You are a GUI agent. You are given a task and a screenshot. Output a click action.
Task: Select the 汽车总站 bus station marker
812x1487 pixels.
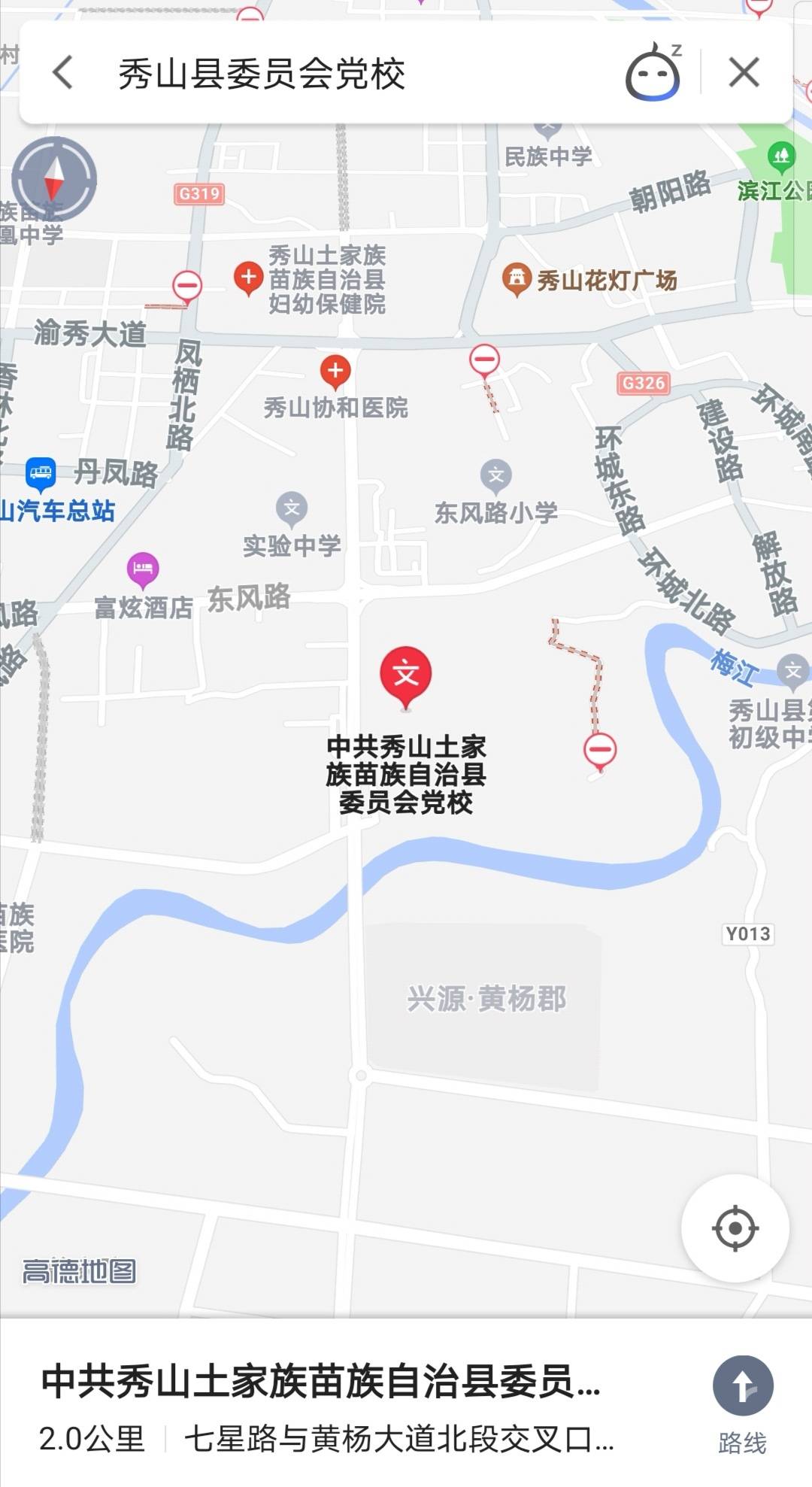pos(41,473)
